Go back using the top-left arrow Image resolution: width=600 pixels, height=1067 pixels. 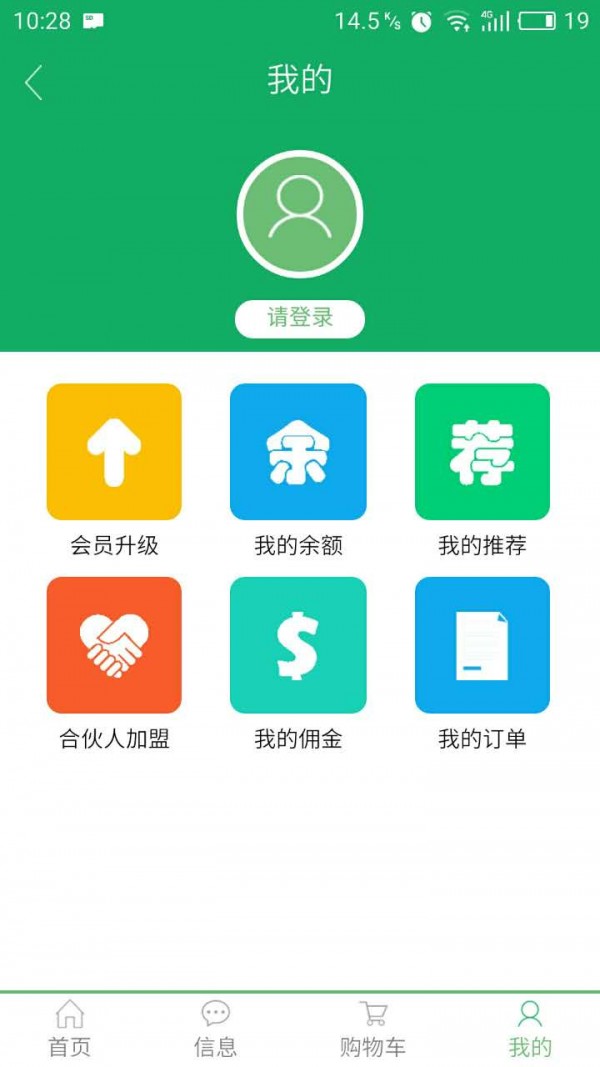[34, 82]
